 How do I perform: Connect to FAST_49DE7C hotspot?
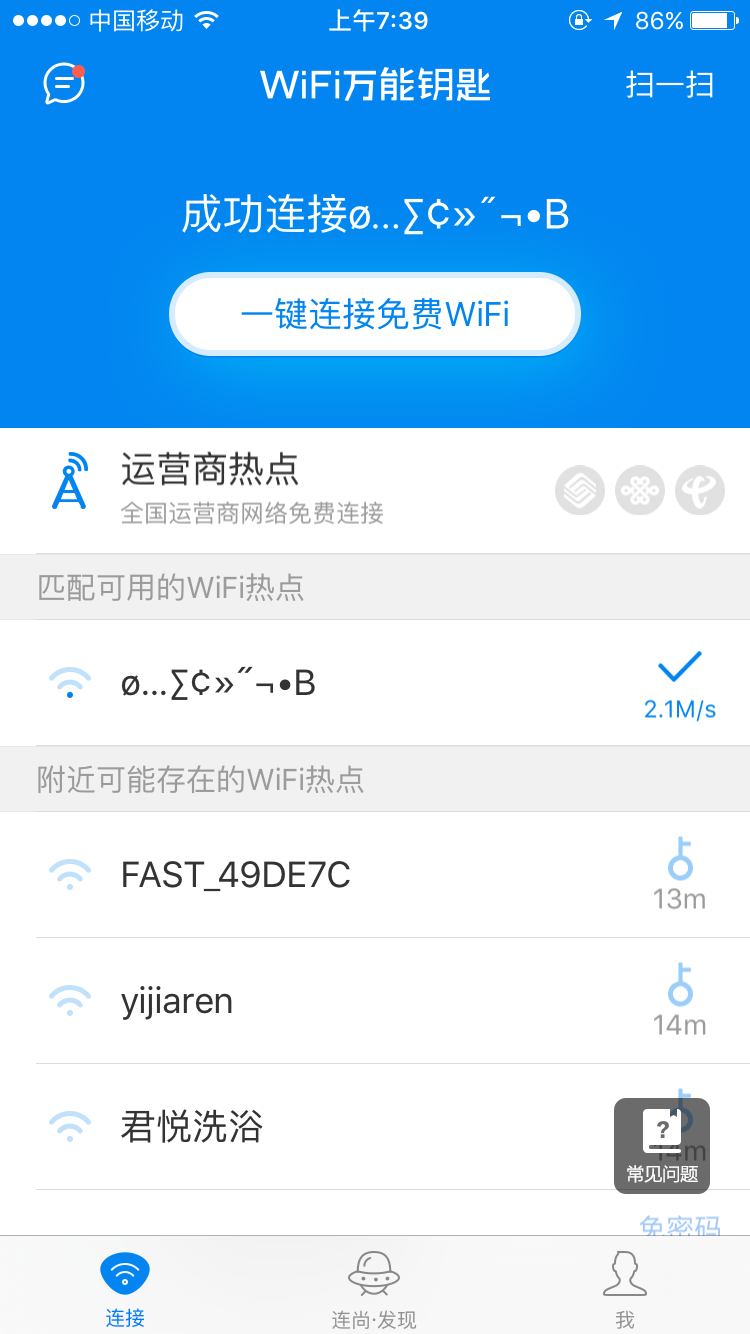(x=375, y=875)
